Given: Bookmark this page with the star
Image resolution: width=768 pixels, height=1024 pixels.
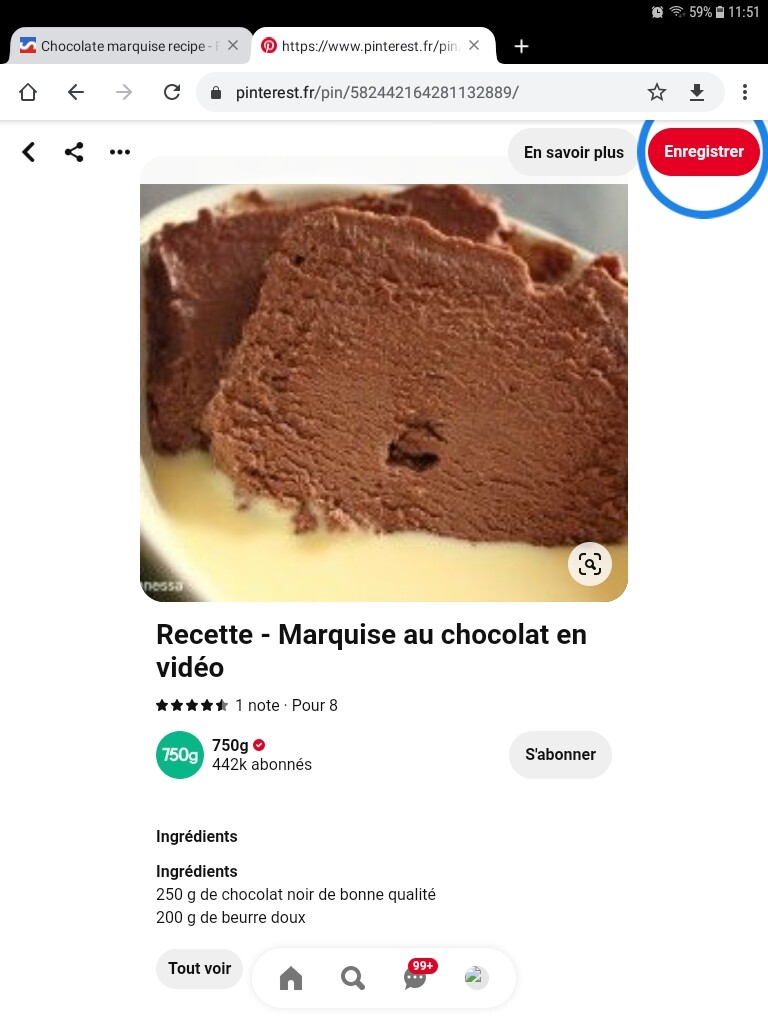Looking at the screenshot, I should pos(657,93).
